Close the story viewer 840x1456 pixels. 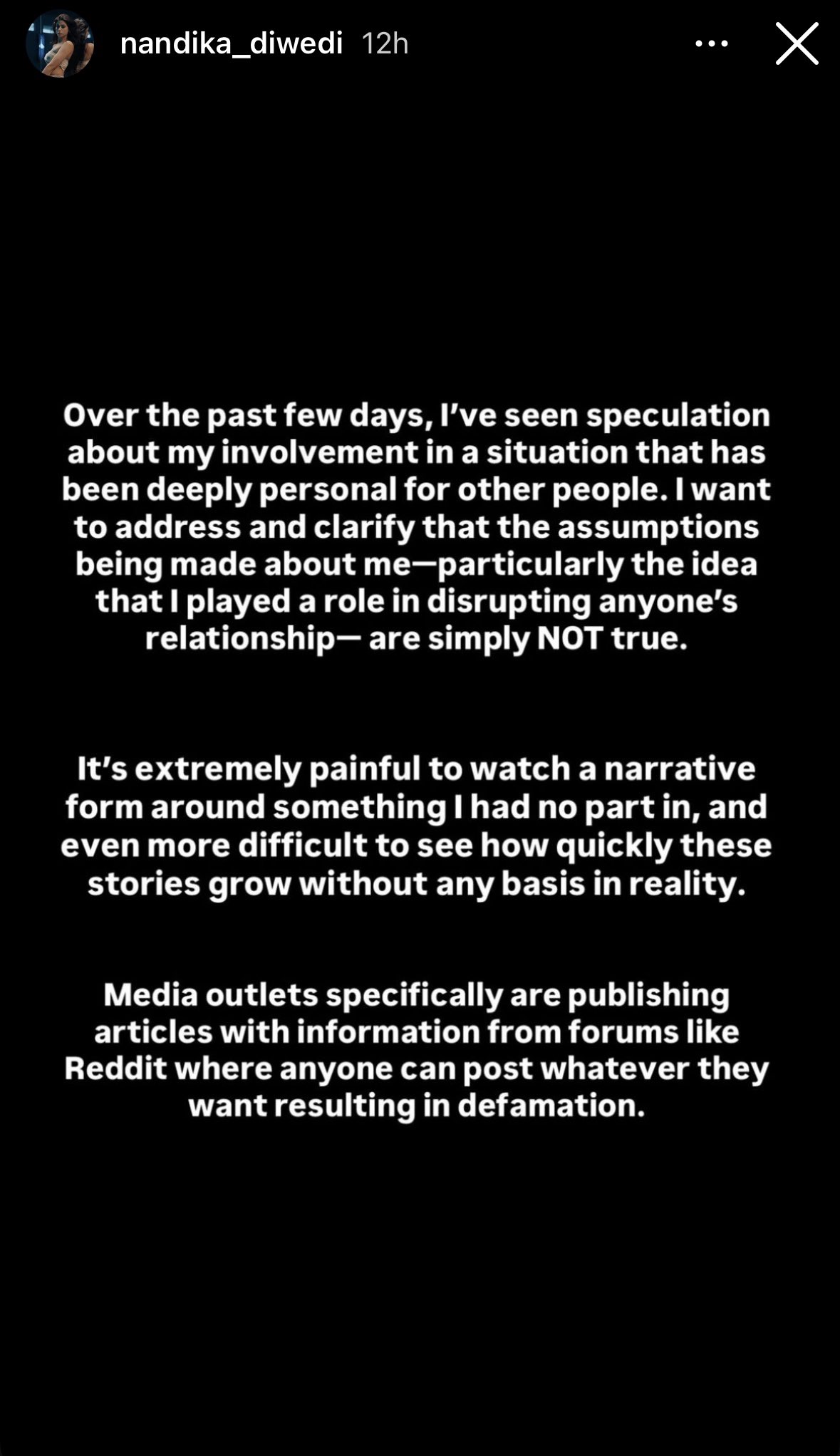(796, 44)
